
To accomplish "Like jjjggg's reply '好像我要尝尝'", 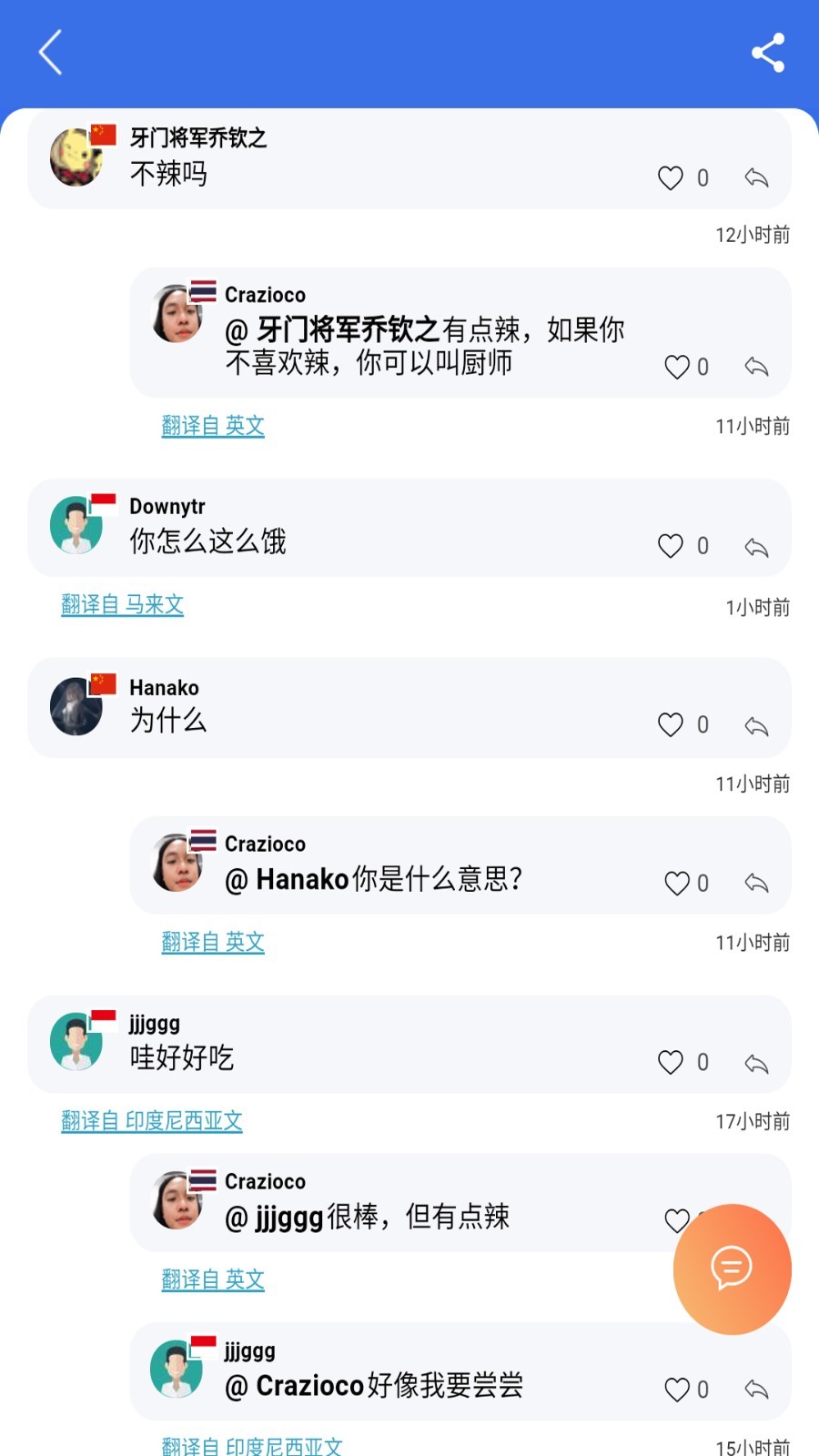I will [x=677, y=1390].
